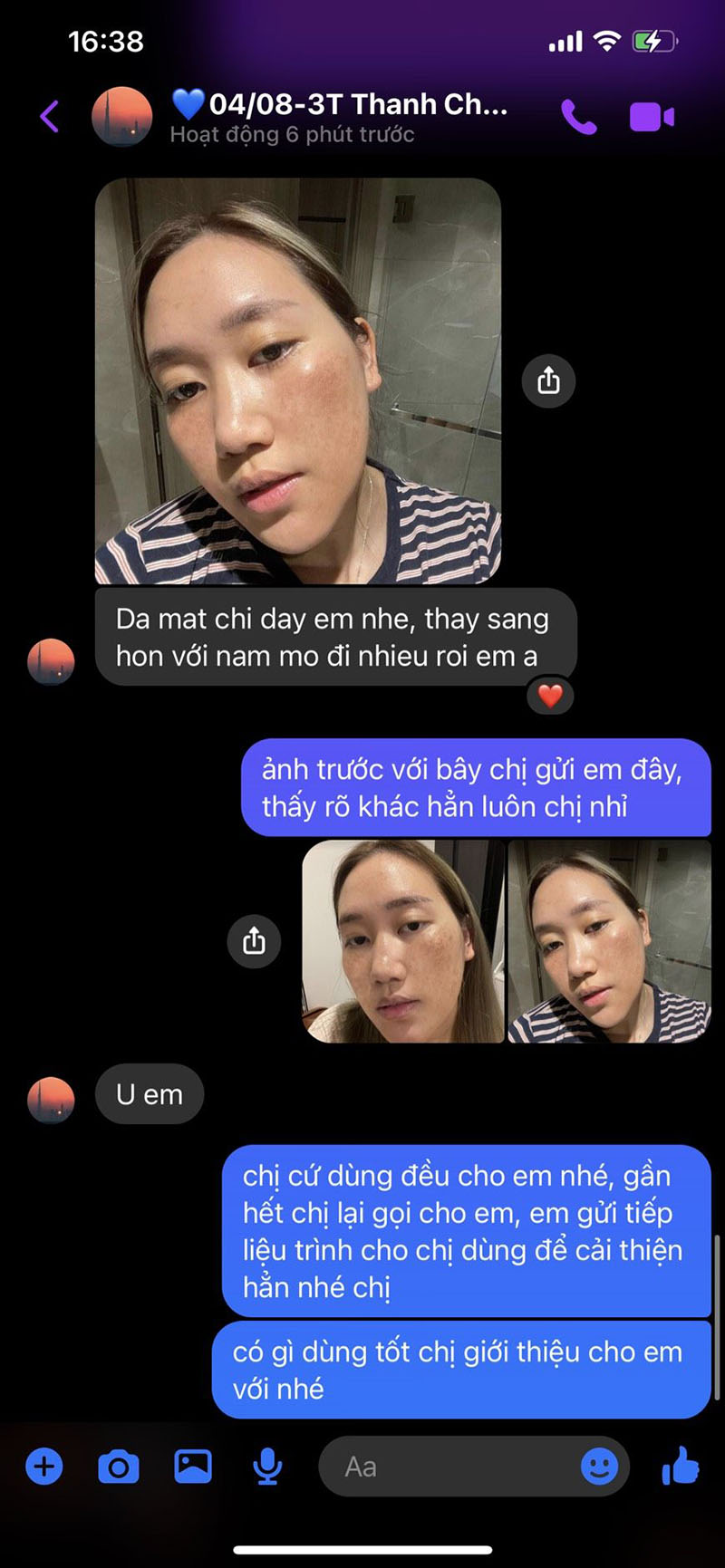Tap the heart reaction on the message
Viewport: 725px width, 1568px height.
click(550, 696)
